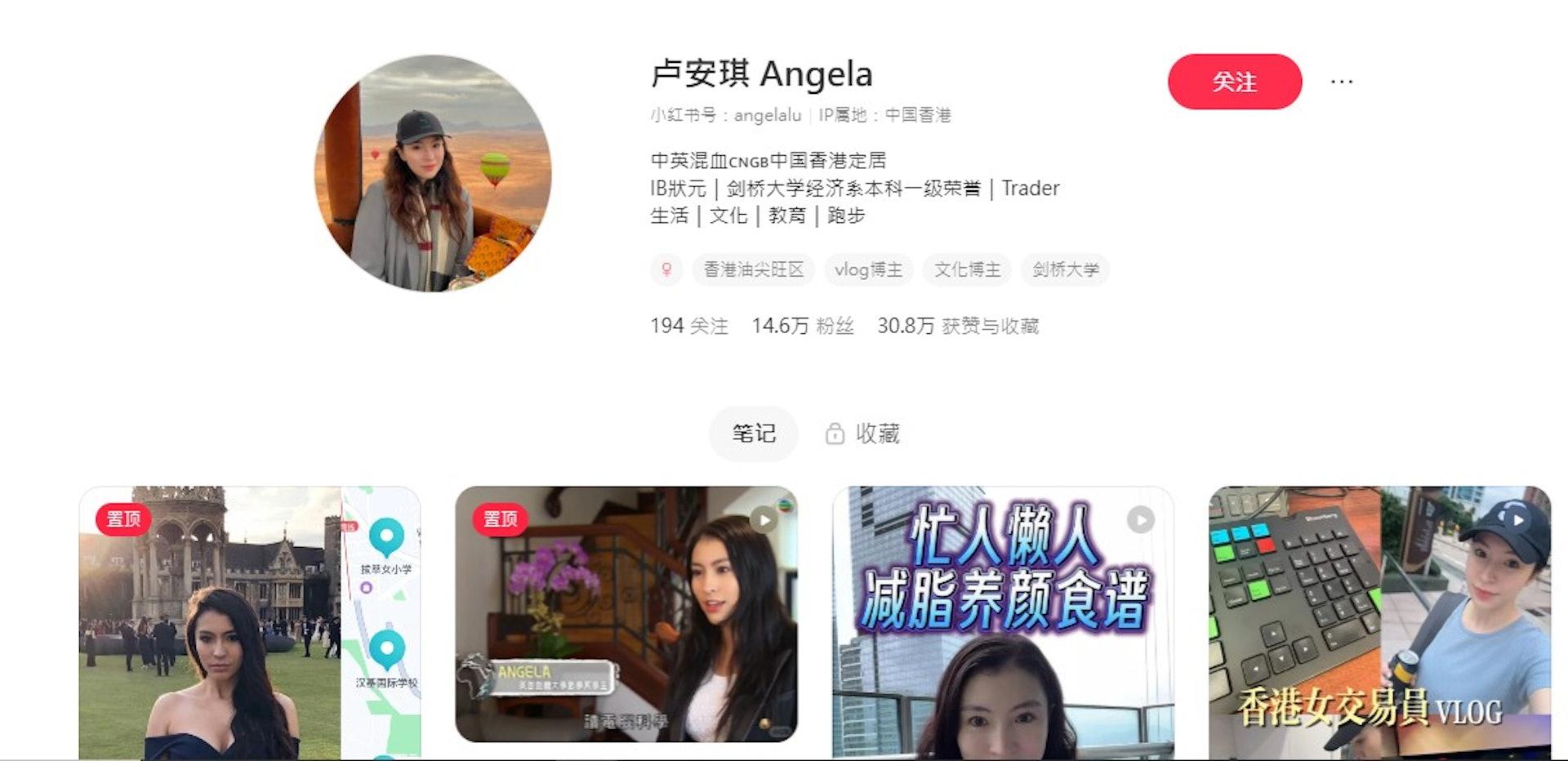This screenshot has width=1568, height=761.
Task: Select the vlog博主 tag chip
Action: click(x=868, y=269)
